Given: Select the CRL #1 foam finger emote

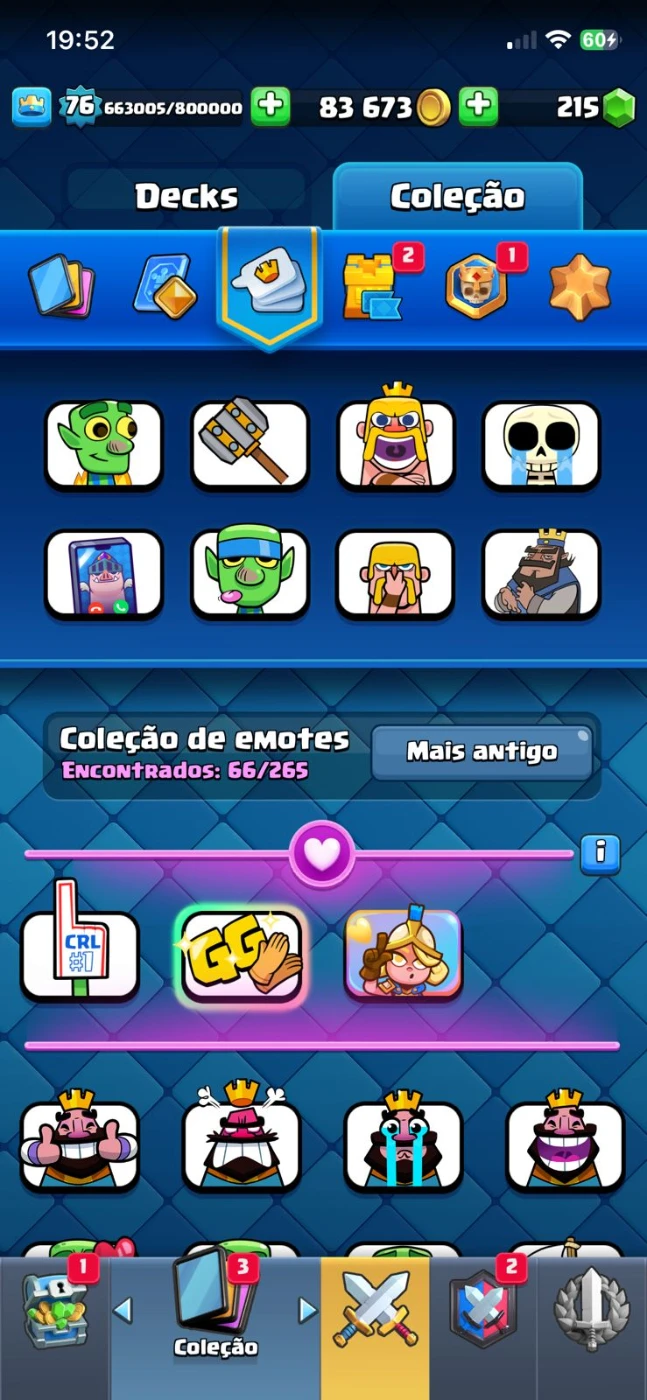Looking at the screenshot, I should [x=80, y=955].
